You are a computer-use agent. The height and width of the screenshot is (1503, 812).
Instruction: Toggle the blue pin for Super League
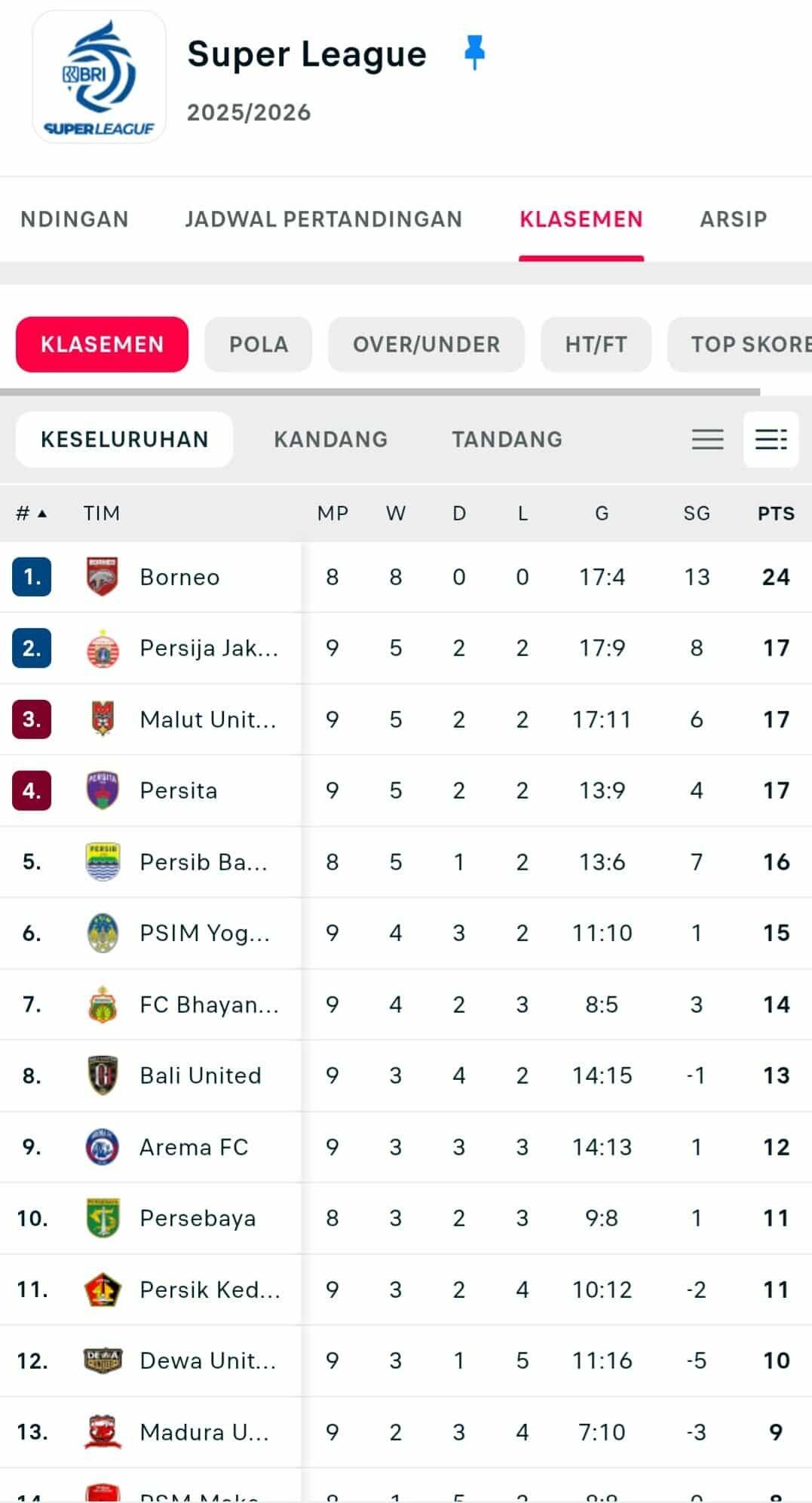[473, 54]
